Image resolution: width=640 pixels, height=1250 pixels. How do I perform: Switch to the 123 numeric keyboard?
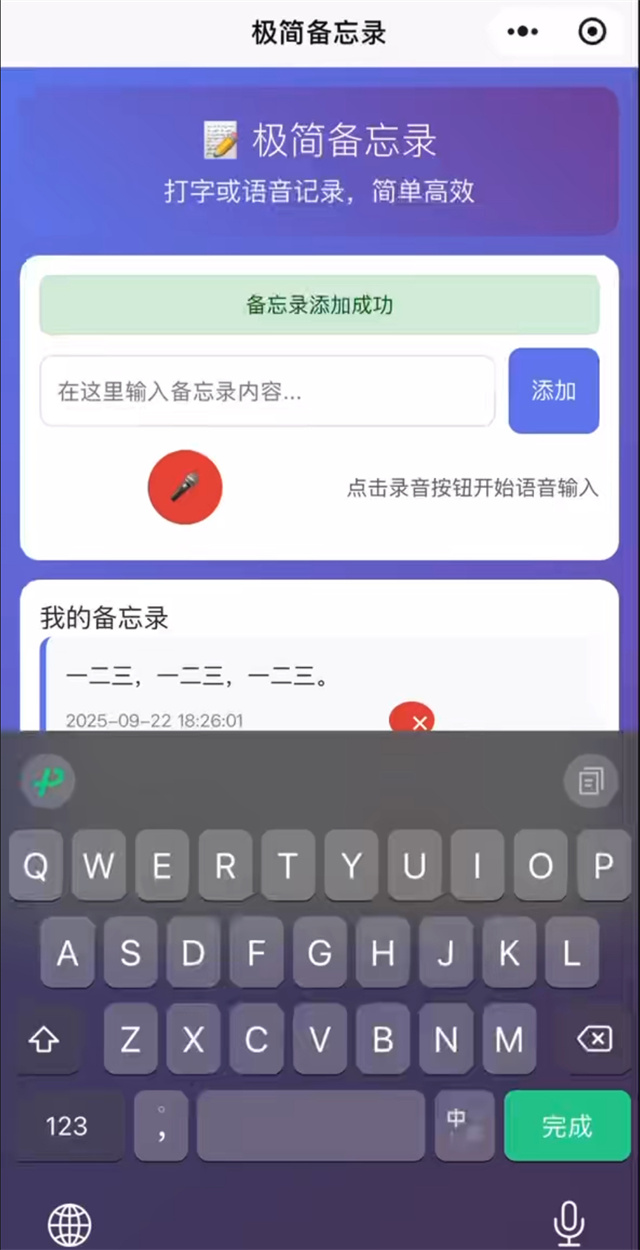[x=67, y=1126]
